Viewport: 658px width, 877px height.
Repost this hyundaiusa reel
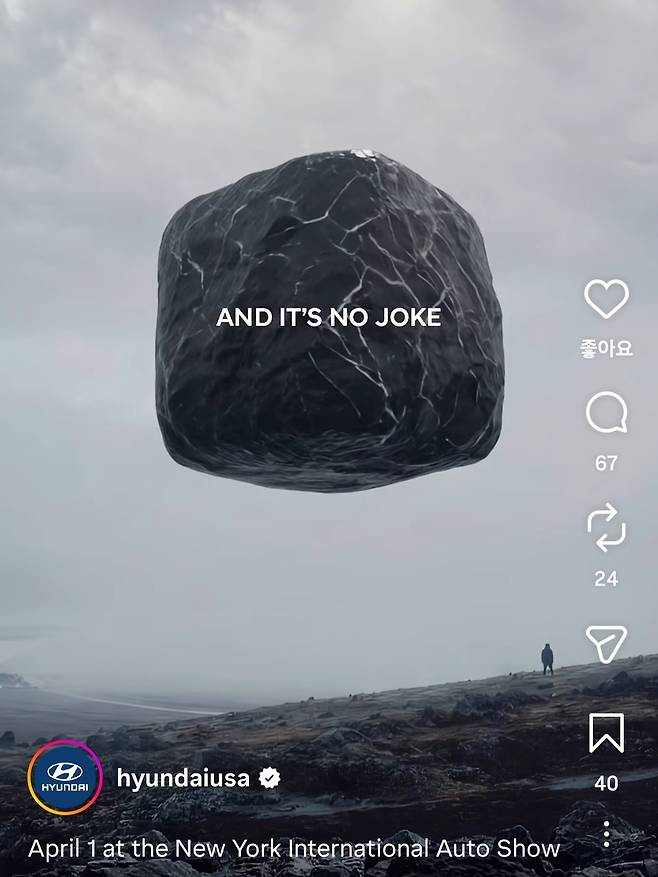click(x=606, y=528)
